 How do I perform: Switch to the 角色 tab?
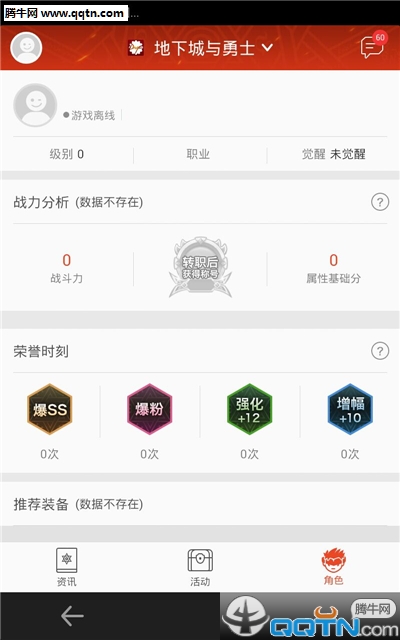point(333,567)
